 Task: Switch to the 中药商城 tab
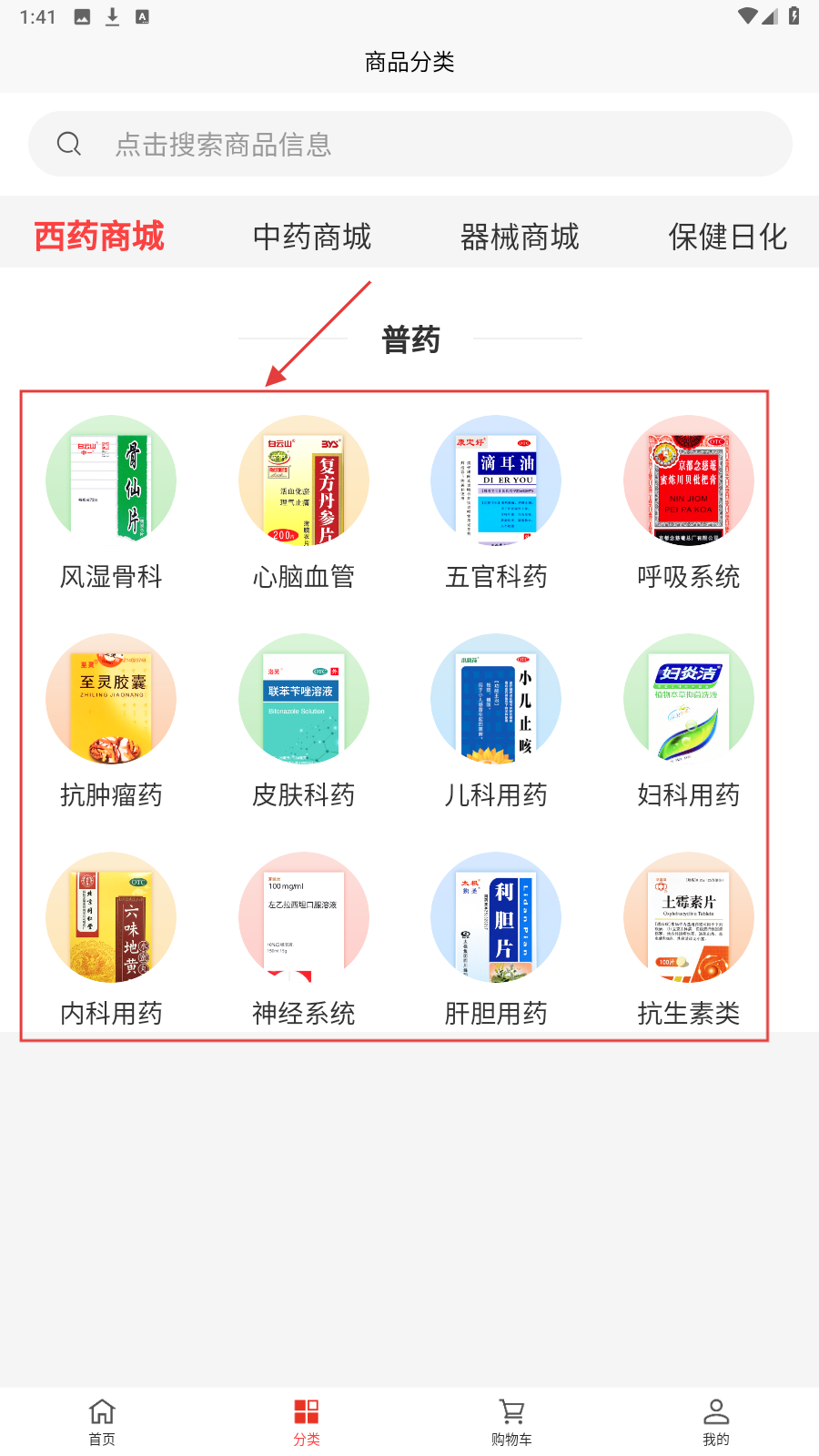(x=312, y=237)
